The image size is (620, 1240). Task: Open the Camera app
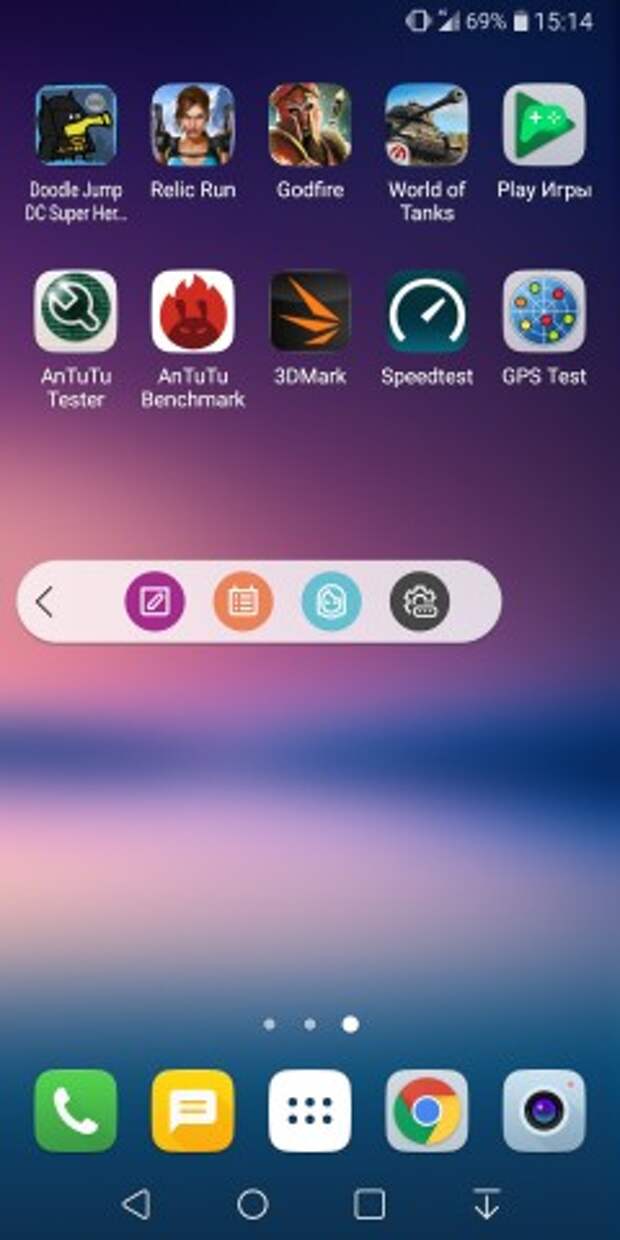[544, 1111]
